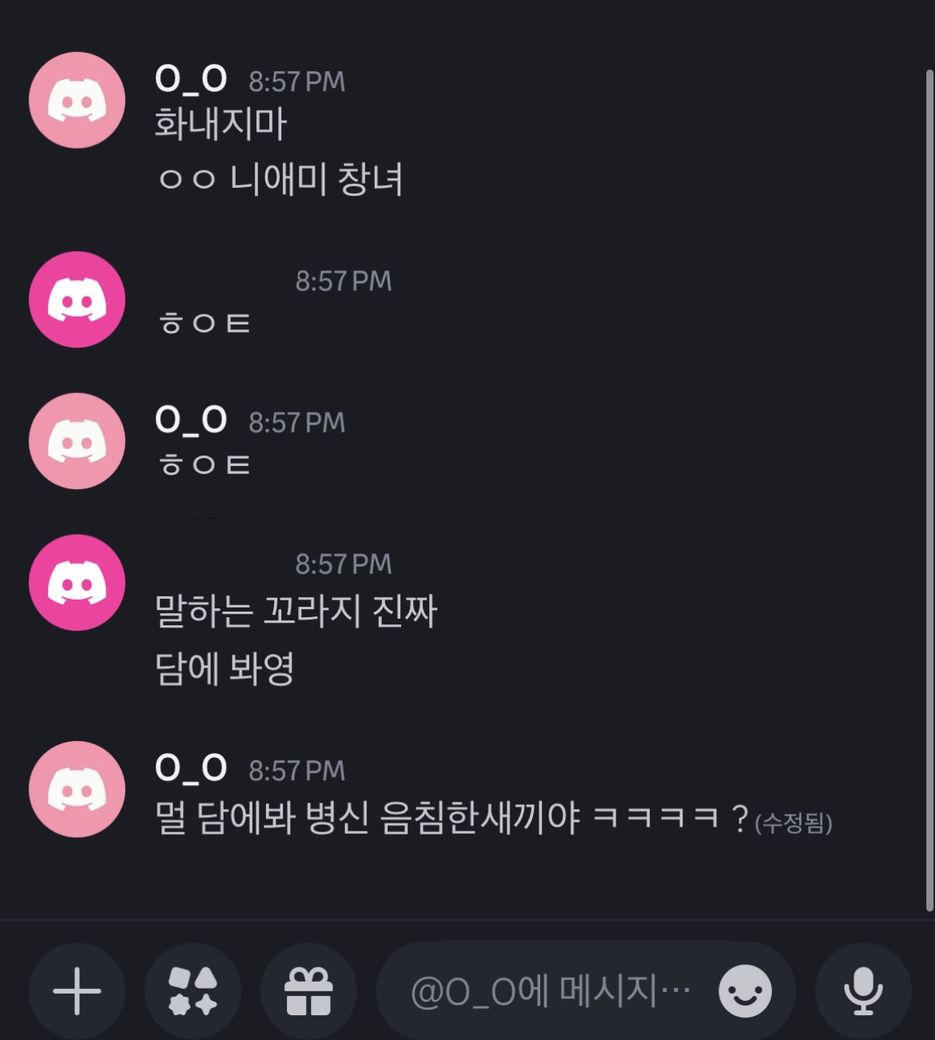The image size is (935, 1040).
Task: Open the apps and activities launcher
Action: pyautogui.click(x=193, y=991)
